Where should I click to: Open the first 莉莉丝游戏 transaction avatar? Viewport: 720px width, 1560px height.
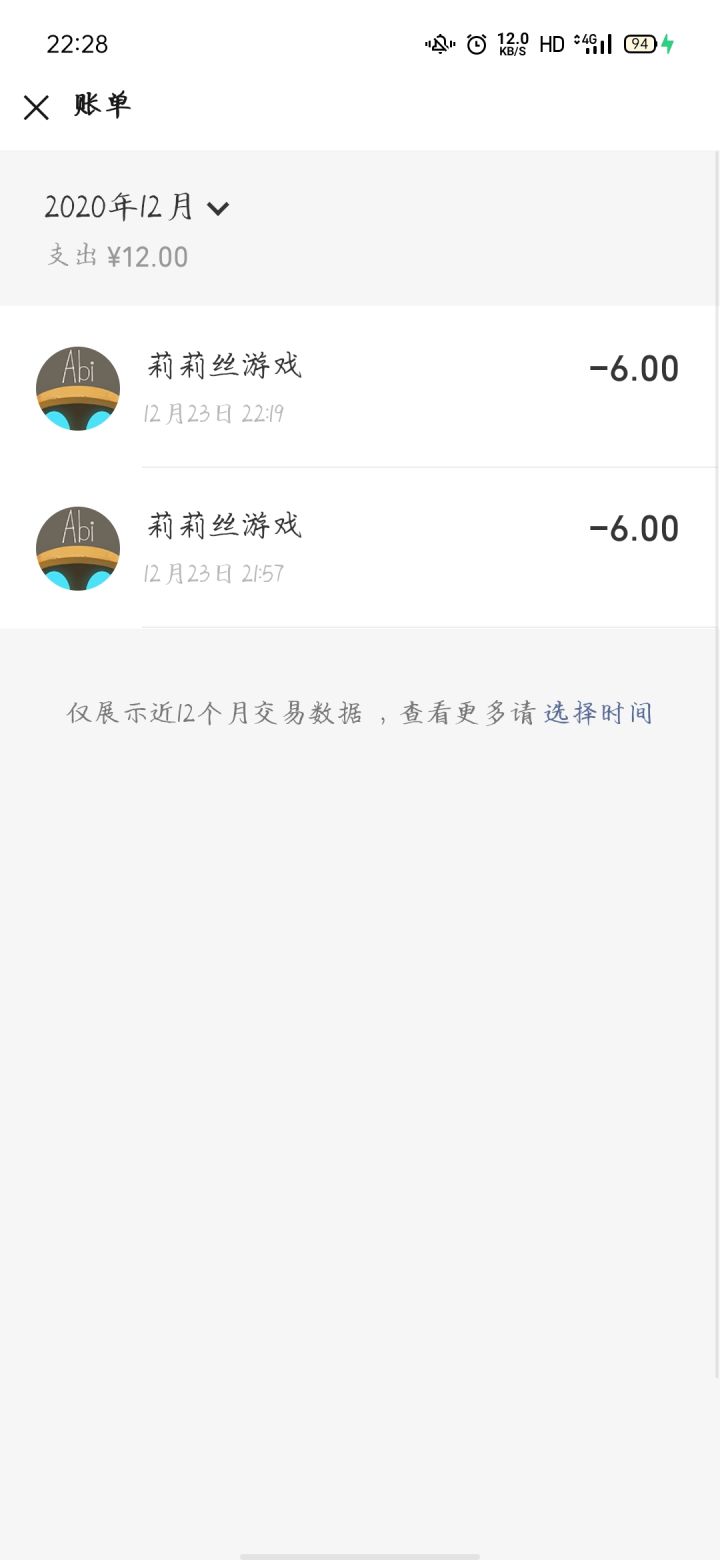click(77, 386)
